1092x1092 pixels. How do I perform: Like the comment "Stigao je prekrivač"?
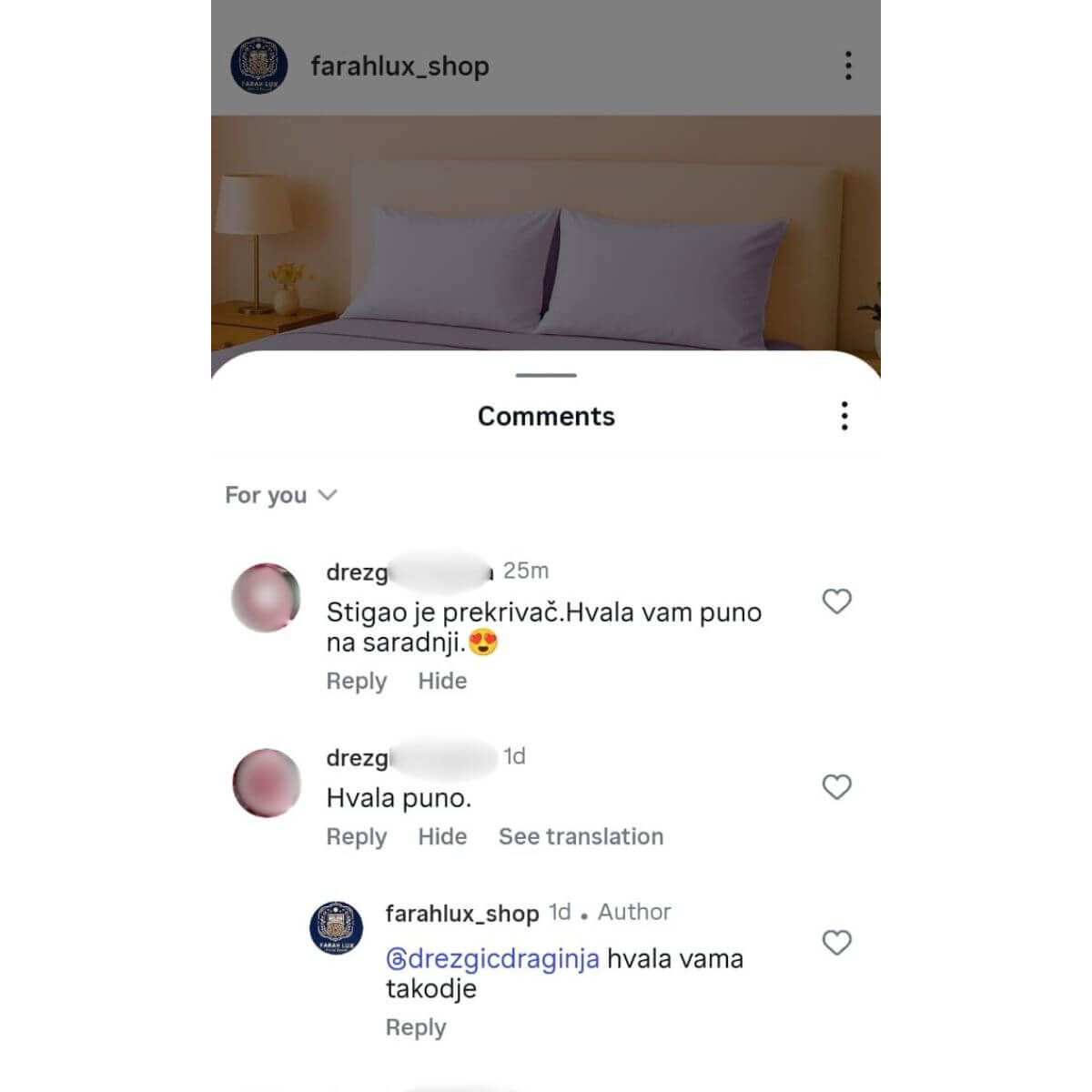pos(836,602)
